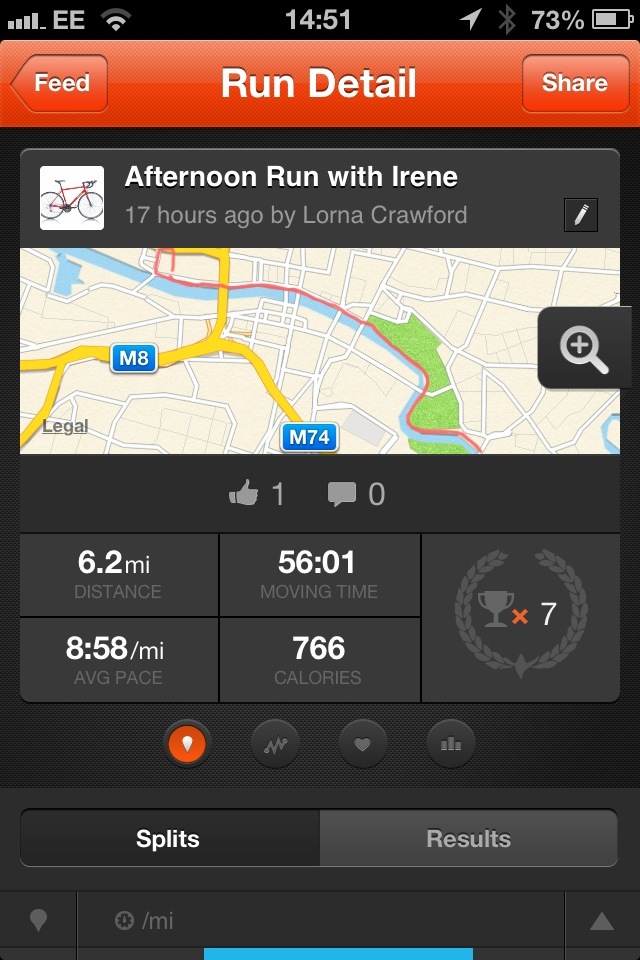Open the comments bubble
Viewport: 640px width, 960px height.
tap(342, 493)
